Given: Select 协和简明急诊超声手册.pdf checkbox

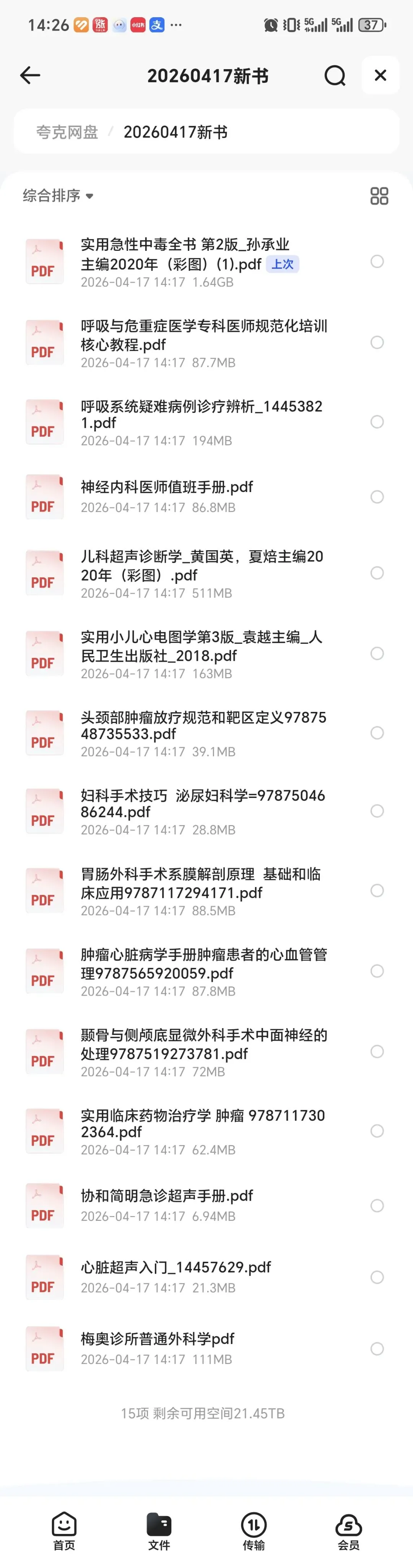Looking at the screenshot, I should point(377,1206).
